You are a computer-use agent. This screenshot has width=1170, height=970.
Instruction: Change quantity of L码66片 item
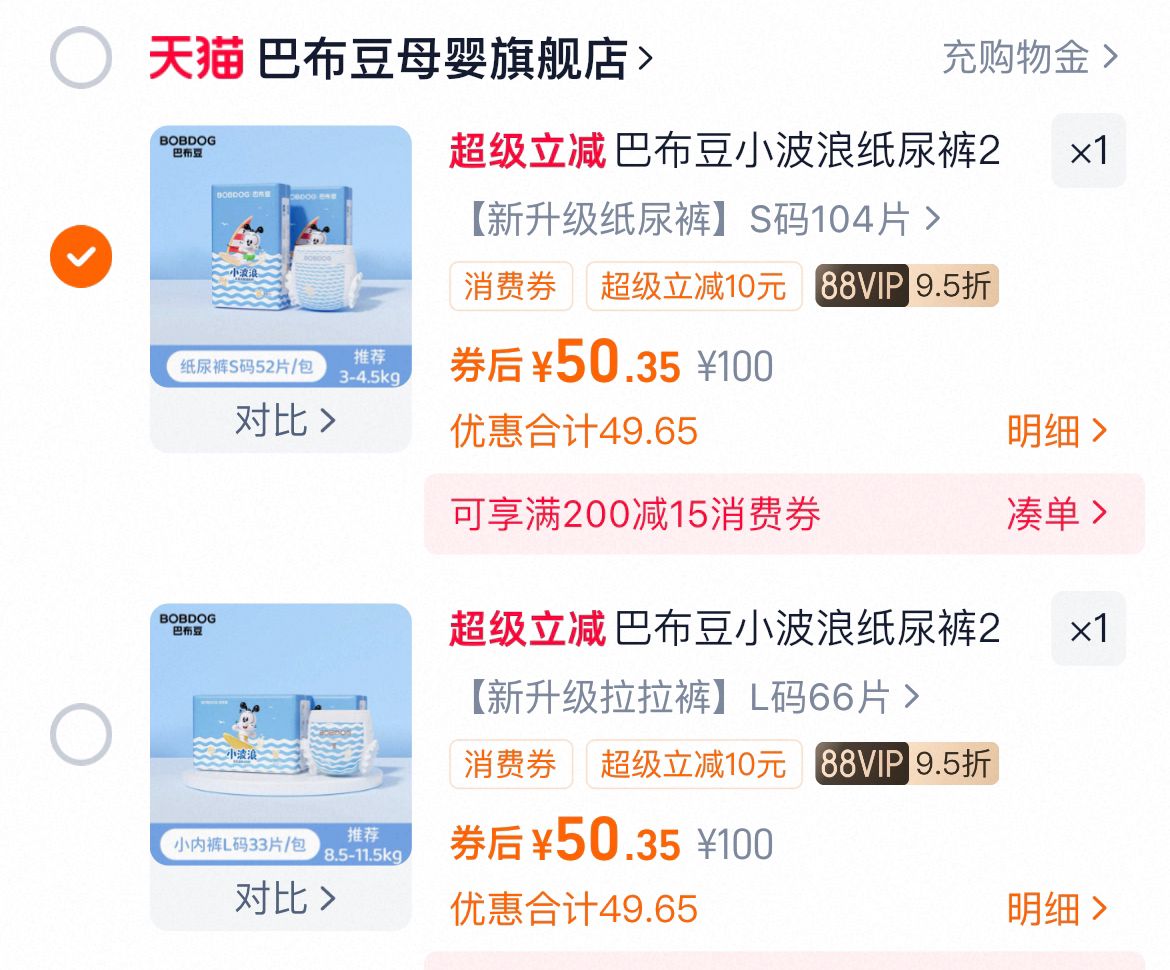point(1088,630)
